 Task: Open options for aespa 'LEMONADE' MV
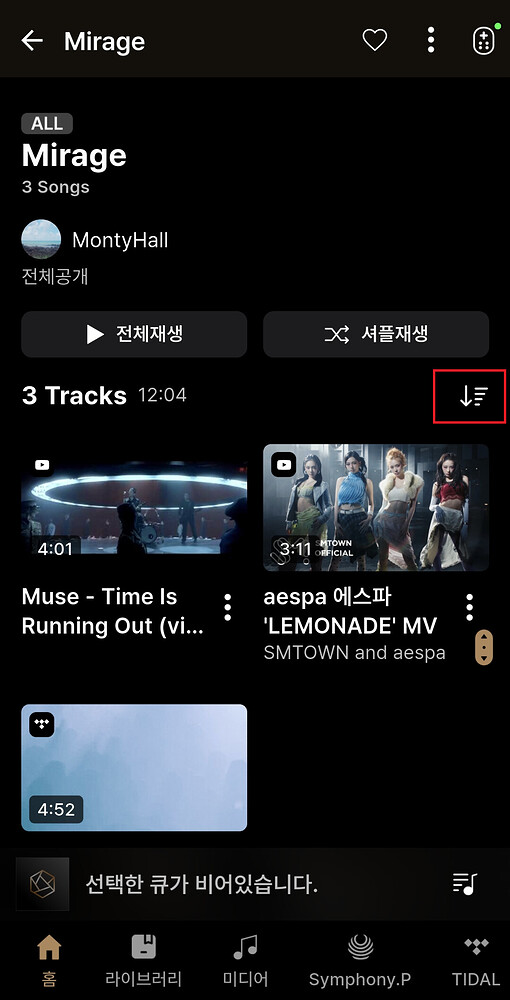pyautogui.click(x=470, y=607)
